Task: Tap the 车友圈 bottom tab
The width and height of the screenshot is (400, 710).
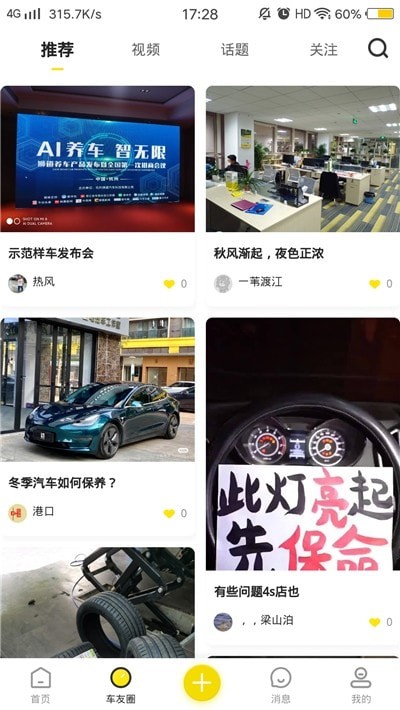Action: point(120,685)
